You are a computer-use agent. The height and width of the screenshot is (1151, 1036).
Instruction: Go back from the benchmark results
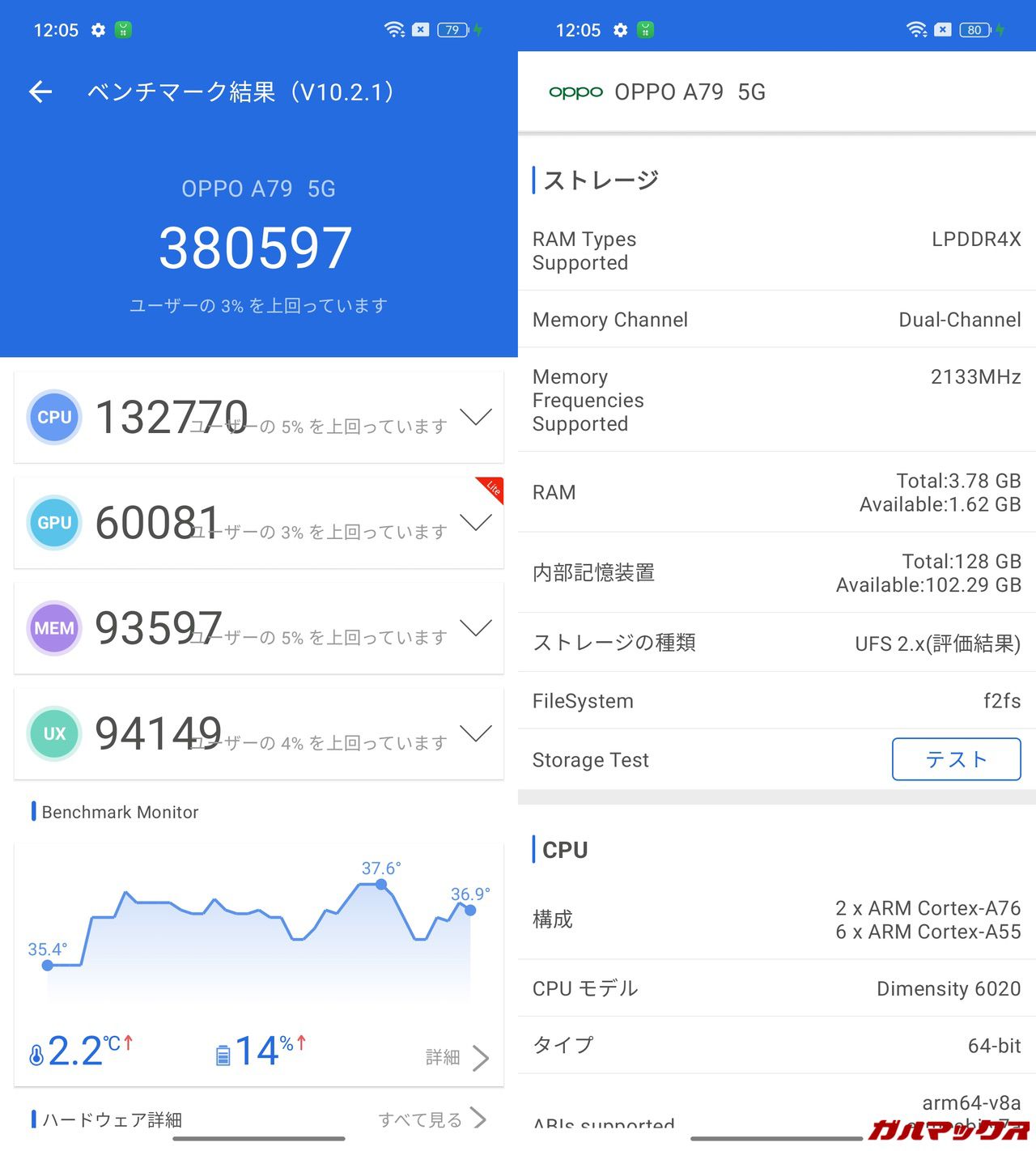tap(40, 92)
